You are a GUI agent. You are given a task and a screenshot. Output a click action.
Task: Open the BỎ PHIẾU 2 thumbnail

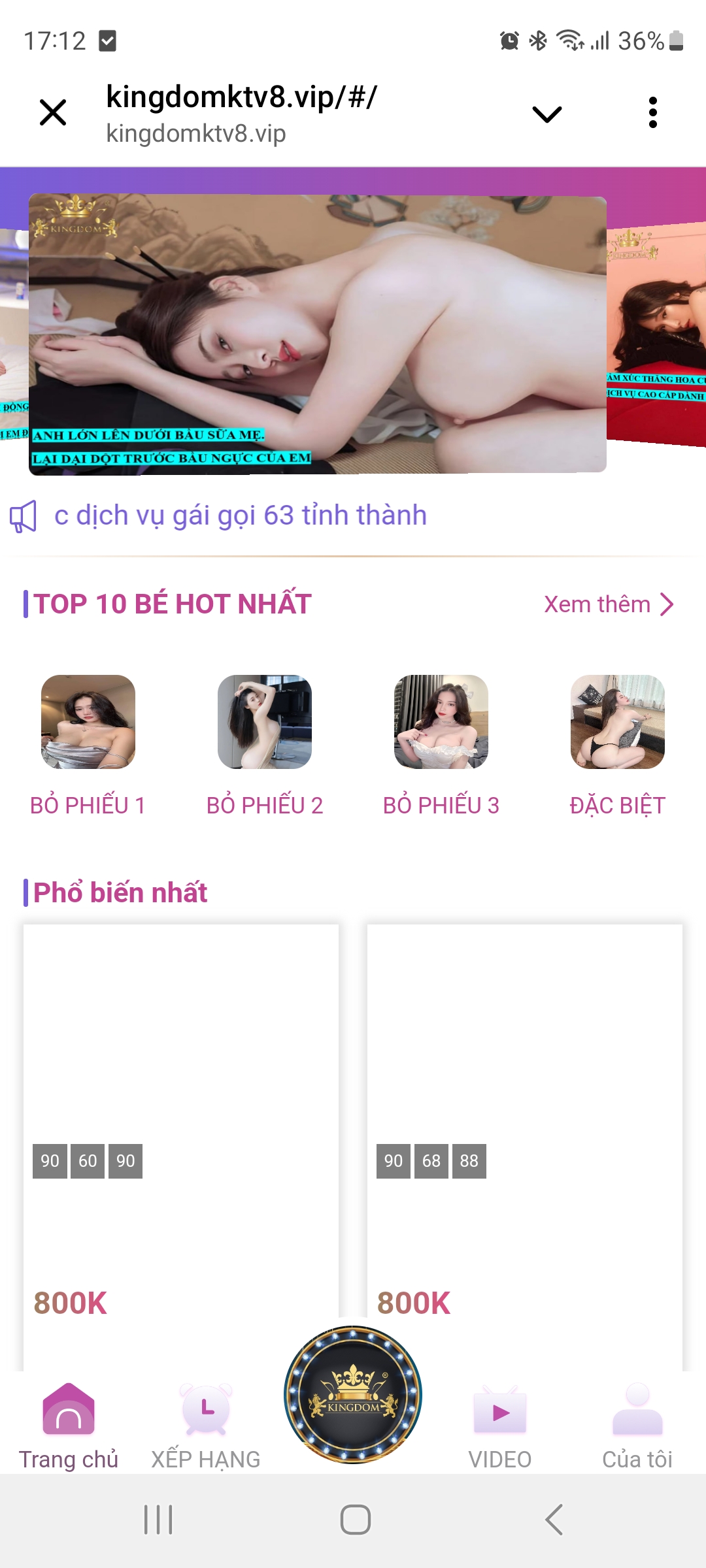pos(264,722)
